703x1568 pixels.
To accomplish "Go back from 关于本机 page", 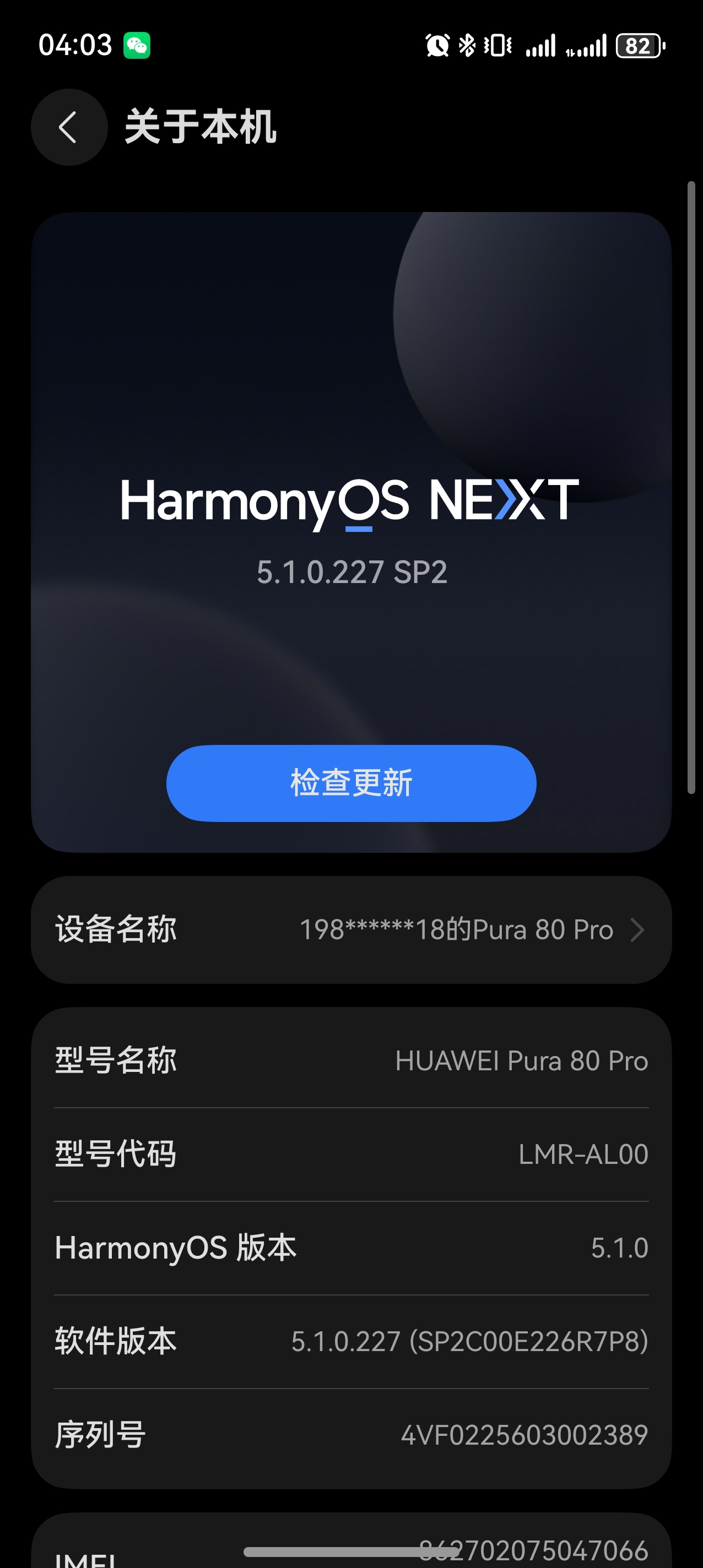I will (x=69, y=127).
